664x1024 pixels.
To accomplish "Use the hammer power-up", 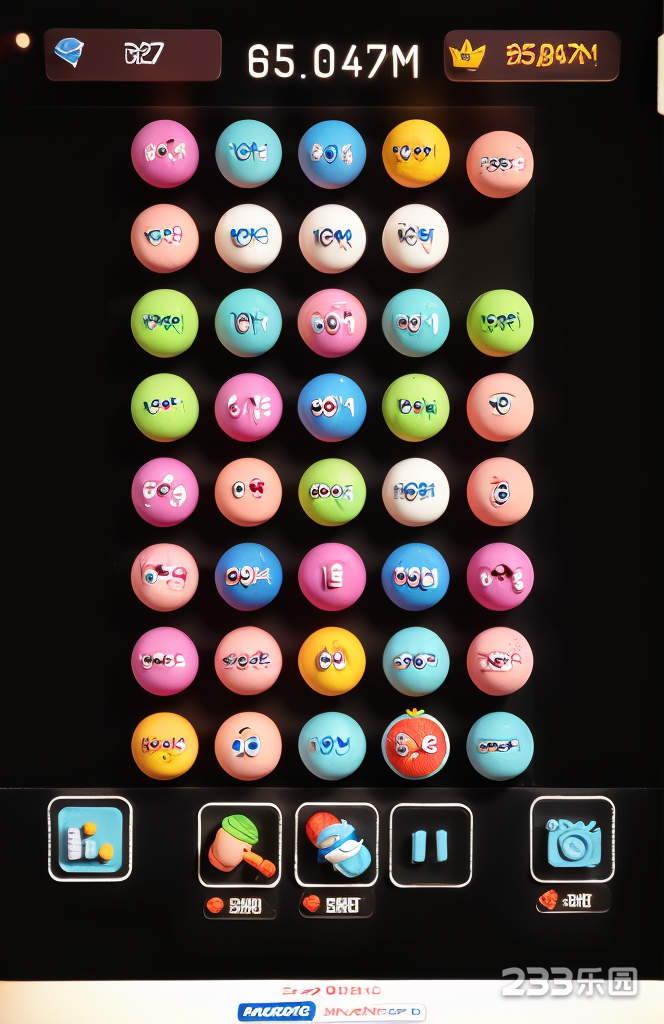I will 239,845.
